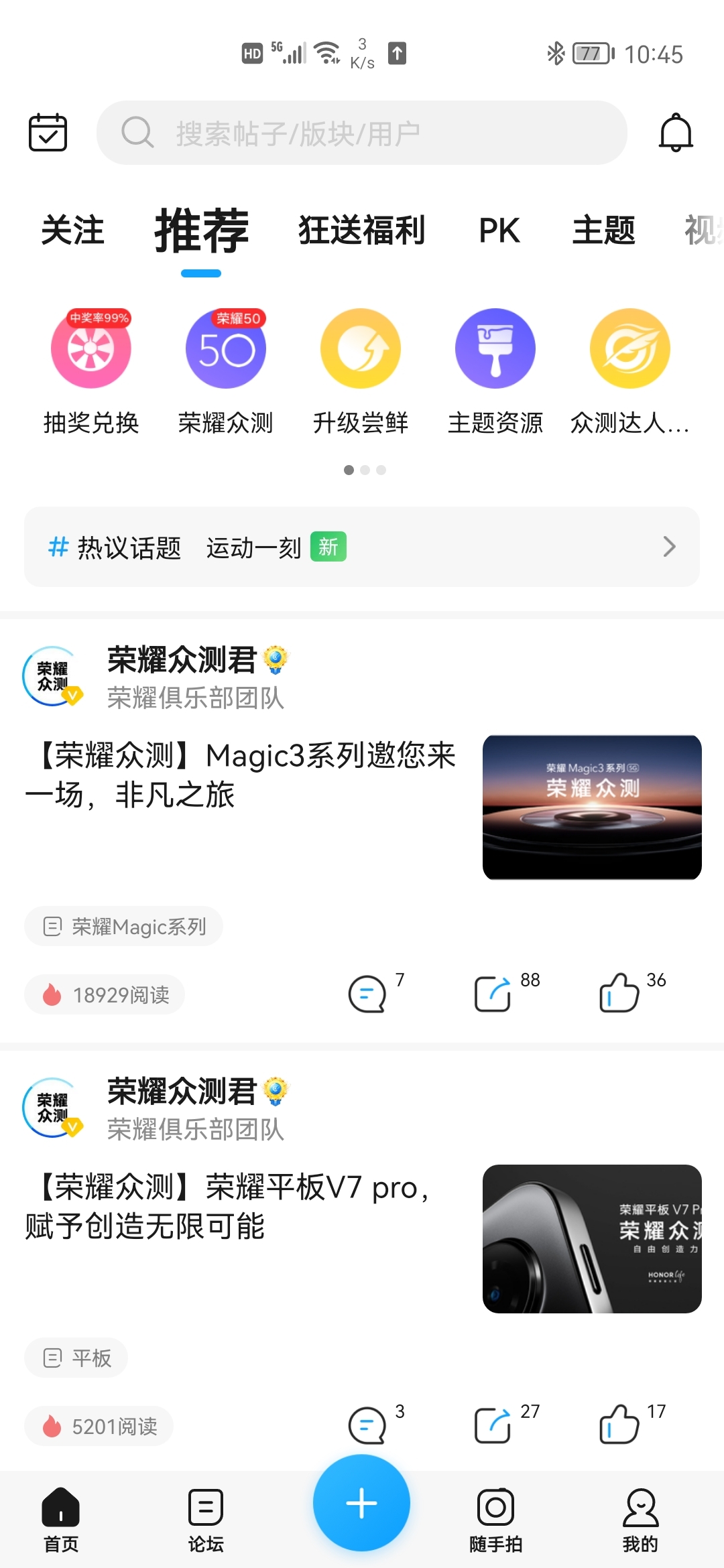Open the notifications bell
724x1568 pixels.
(676, 132)
